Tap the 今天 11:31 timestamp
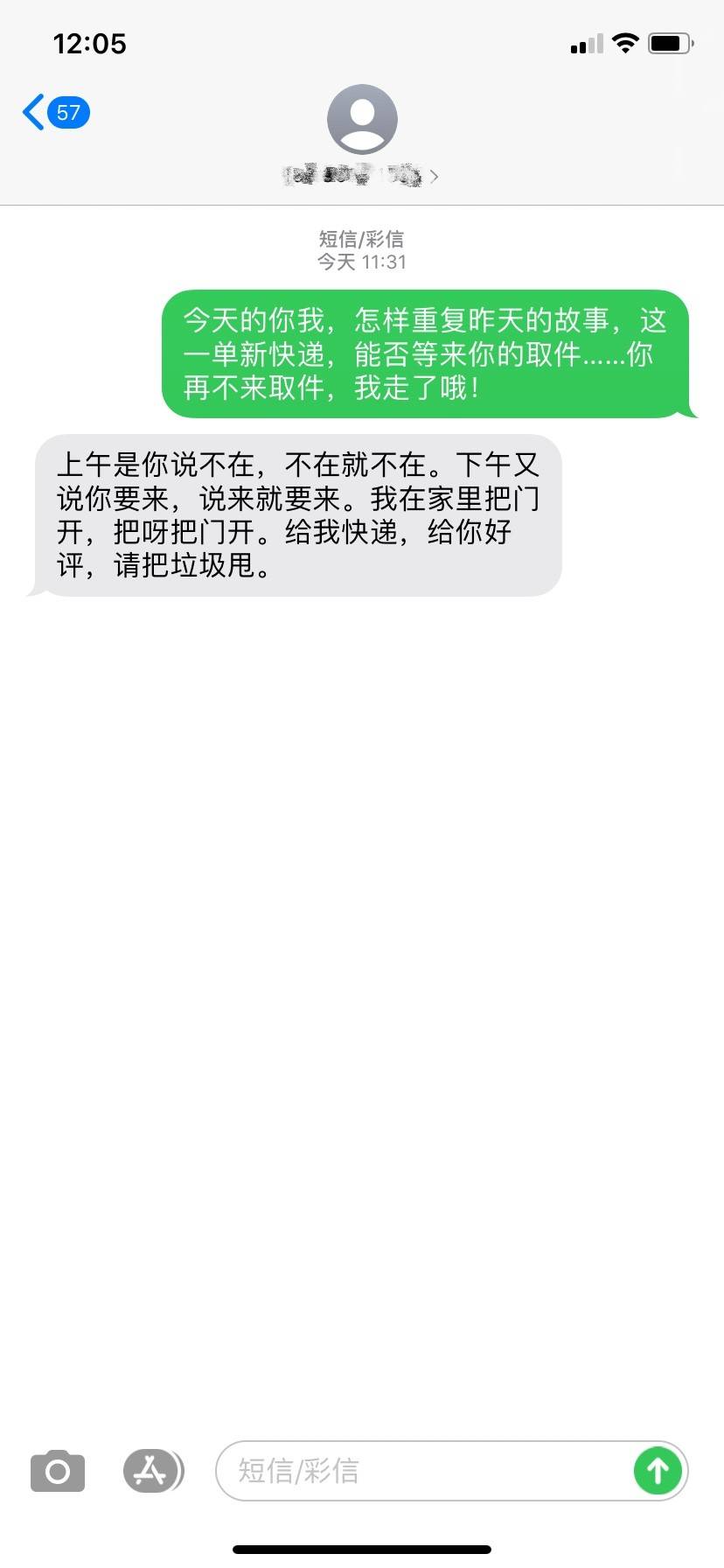This screenshot has width=724, height=1568. click(x=361, y=261)
